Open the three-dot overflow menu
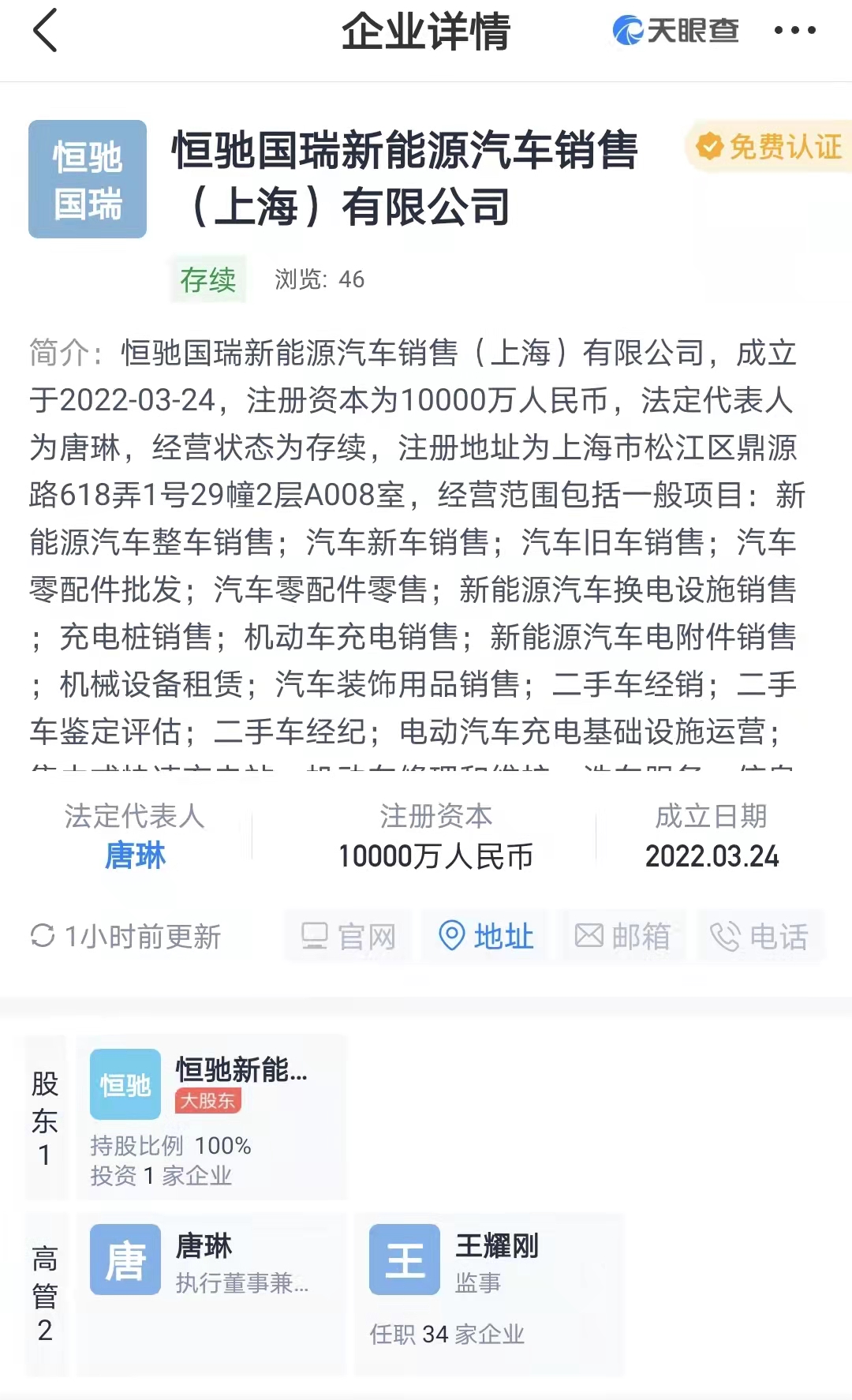 pyautogui.click(x=794, y=31)
